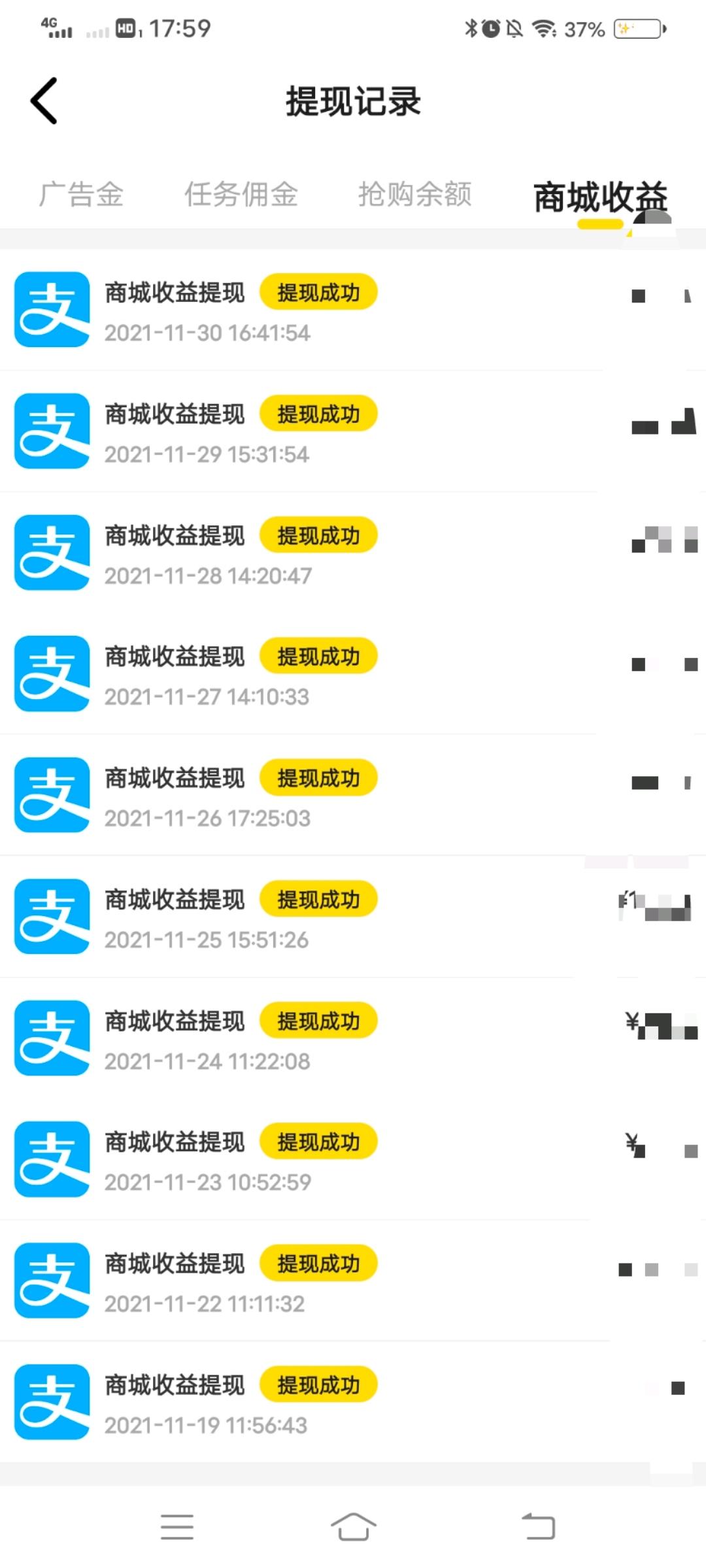Viewport: 706px width, 1568px height.
Task: Tap the Alipay icon on the 2021-11-19 record
Action: pos(51,1401)
